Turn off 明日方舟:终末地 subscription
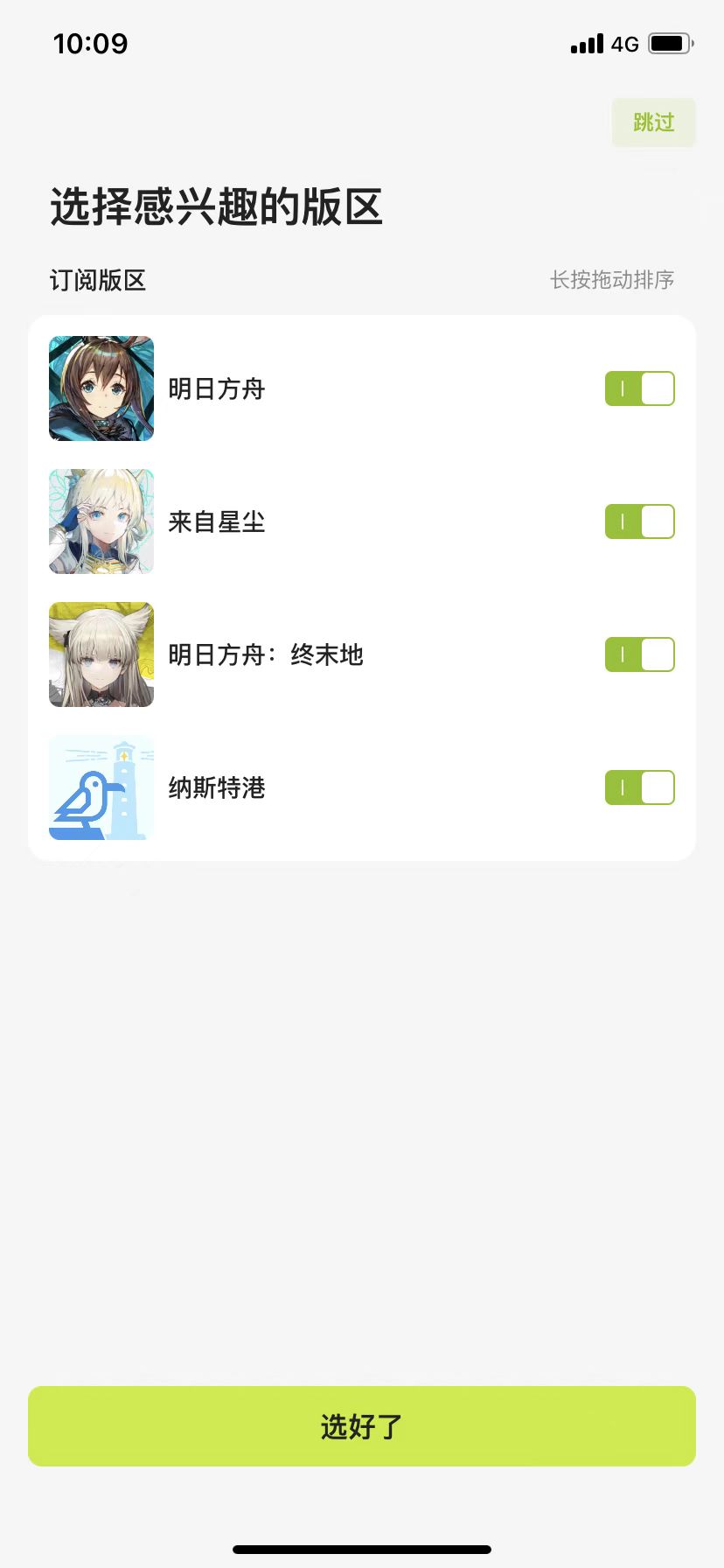This screenshot has width=724, height=1568. tap(639, 654)
